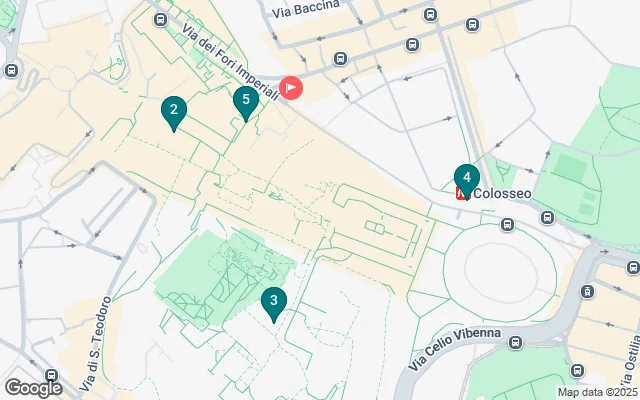Screen dimensions: 640x400
Task: Select map marker number 5
Action: (x=245, y=101)
